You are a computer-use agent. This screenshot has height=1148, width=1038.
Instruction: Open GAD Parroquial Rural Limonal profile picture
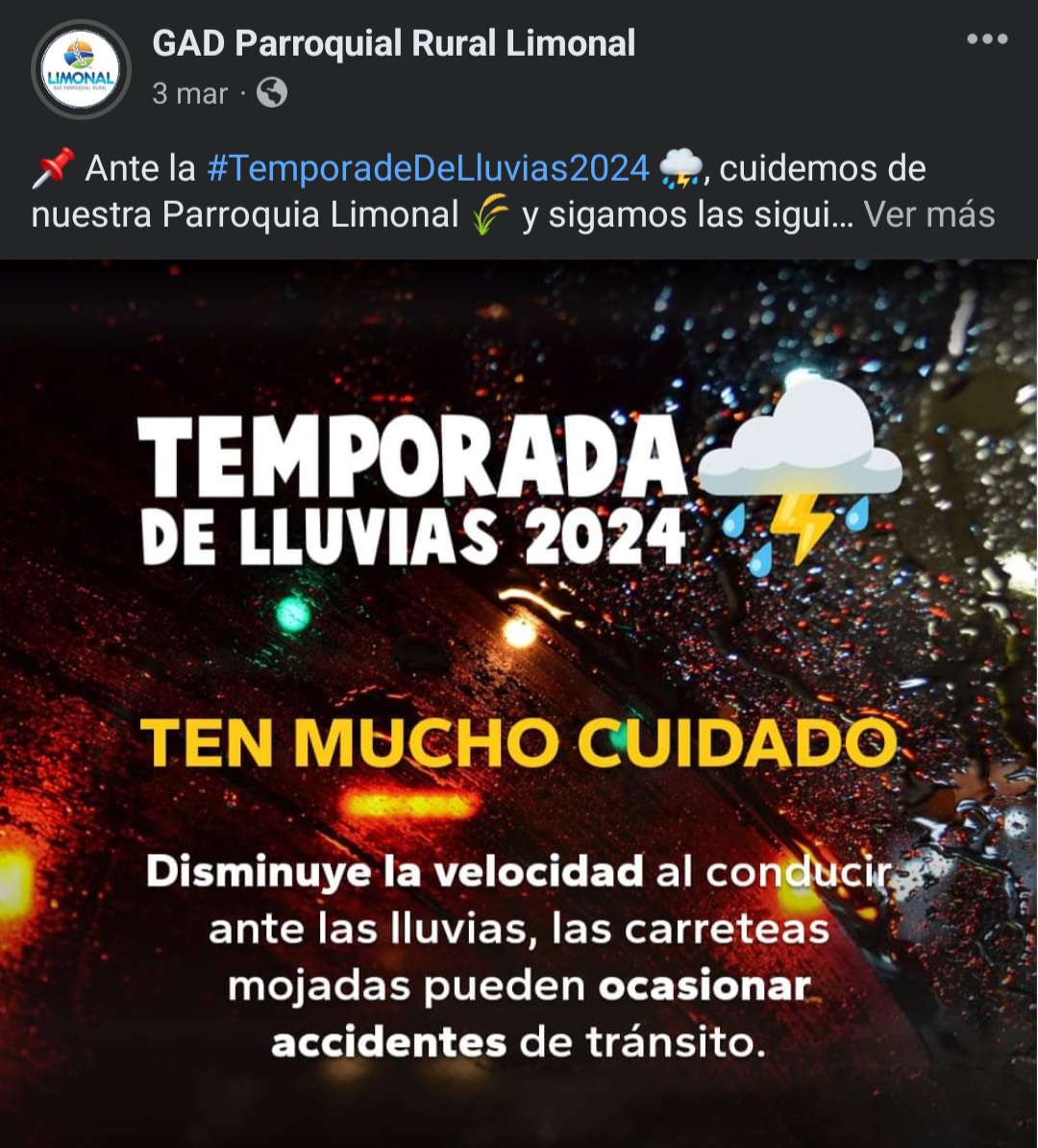[x=81, y=70]
